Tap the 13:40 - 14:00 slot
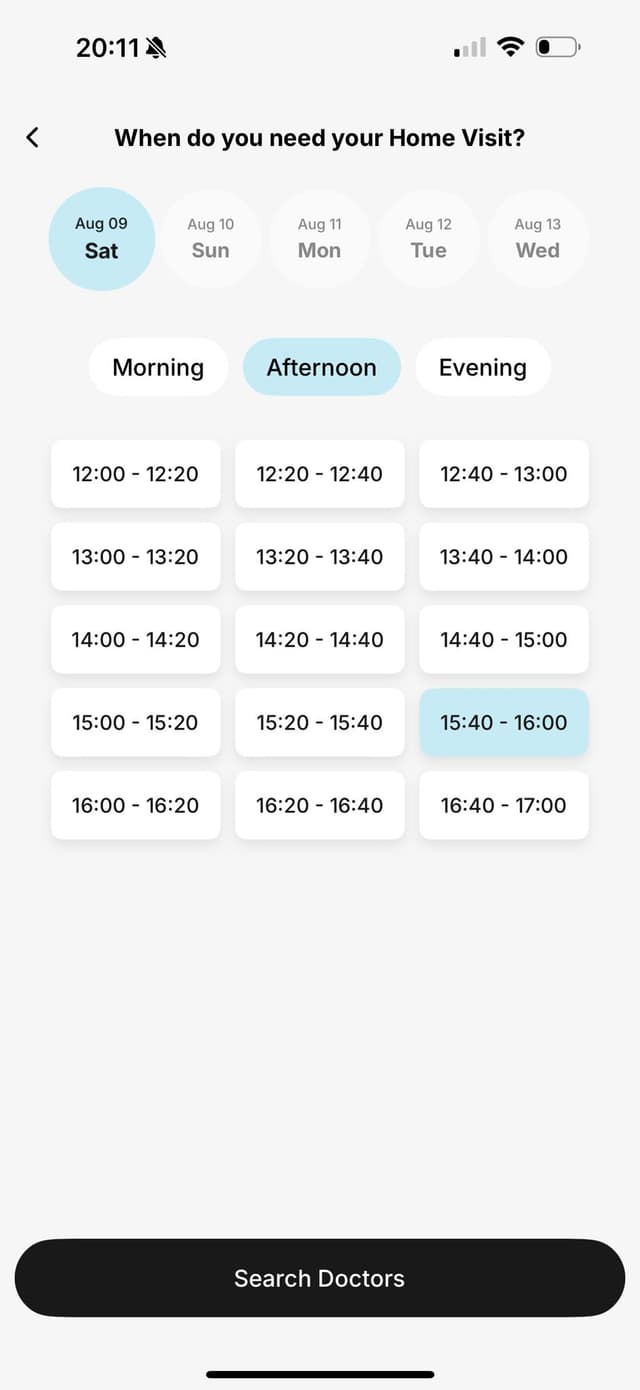 point(503,557)
